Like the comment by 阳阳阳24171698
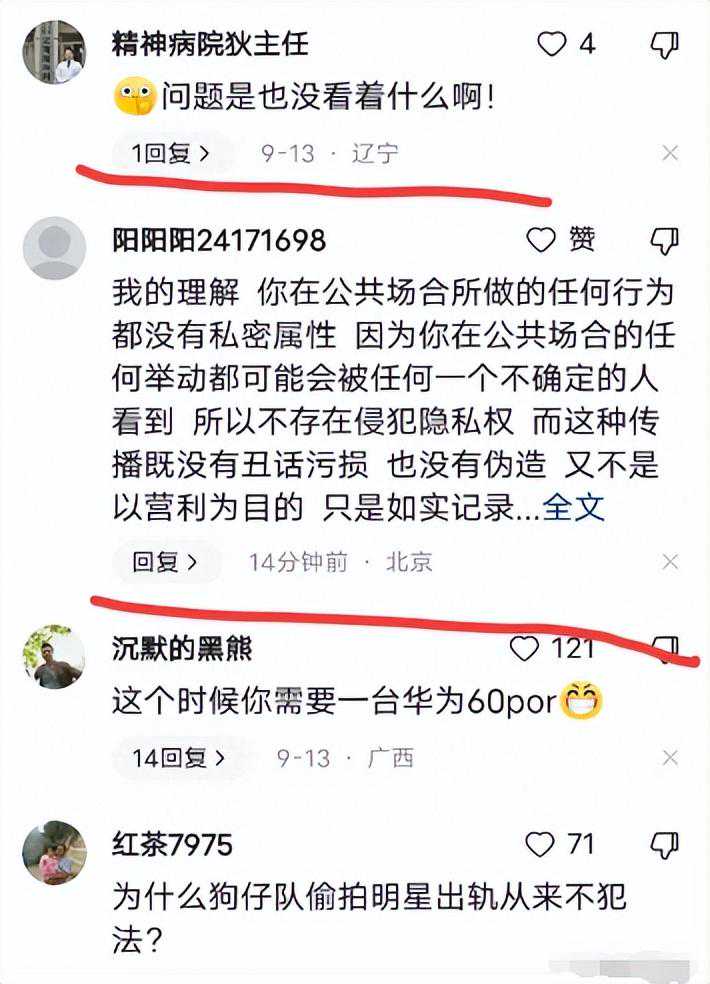Image resolution: width=710 pixels, height=984 pixels. coord(541,240)
